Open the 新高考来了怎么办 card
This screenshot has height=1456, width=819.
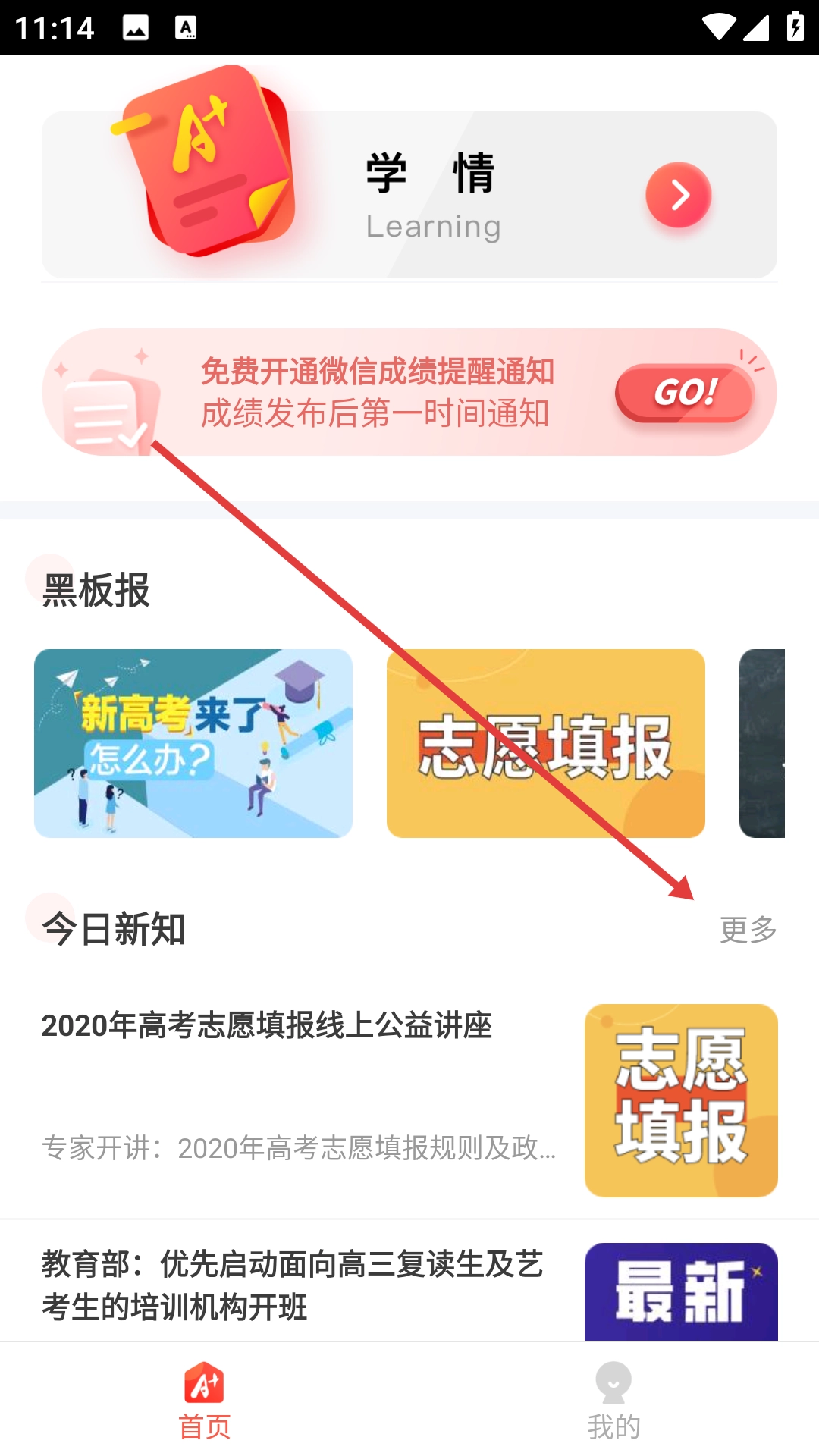click(193, 743)
